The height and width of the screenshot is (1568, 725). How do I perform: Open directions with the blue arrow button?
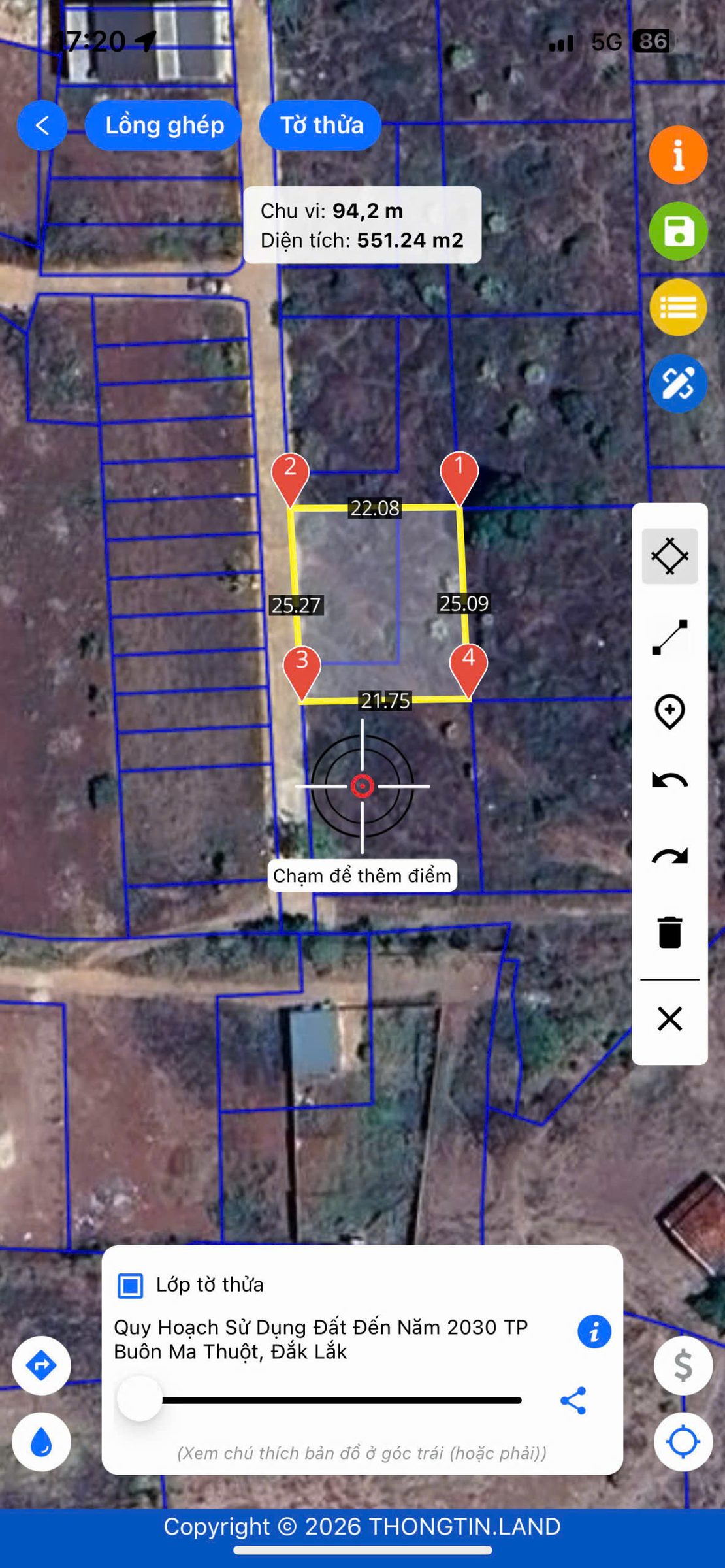(41, 1365)
